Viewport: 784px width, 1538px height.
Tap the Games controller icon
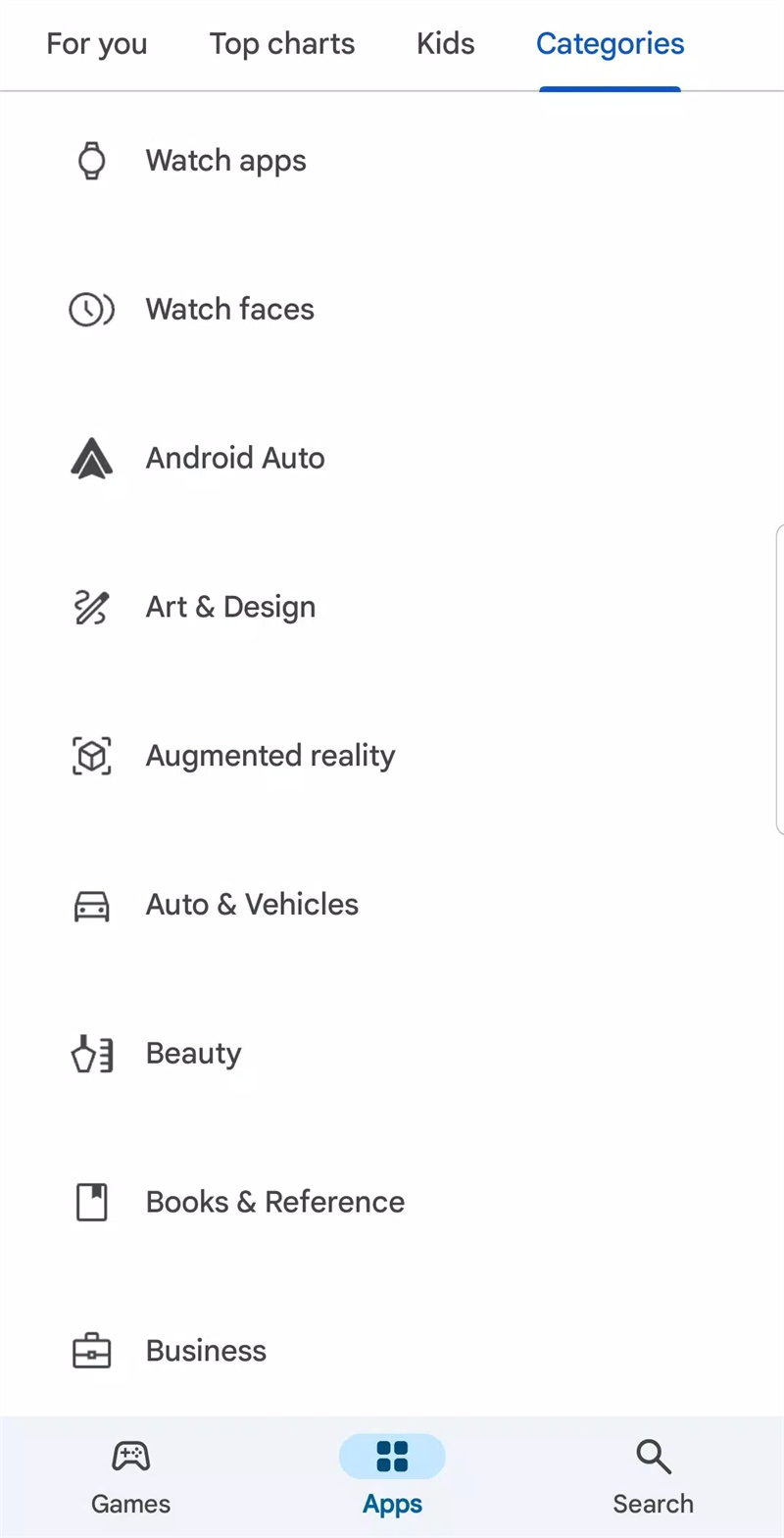[130, 1456]
